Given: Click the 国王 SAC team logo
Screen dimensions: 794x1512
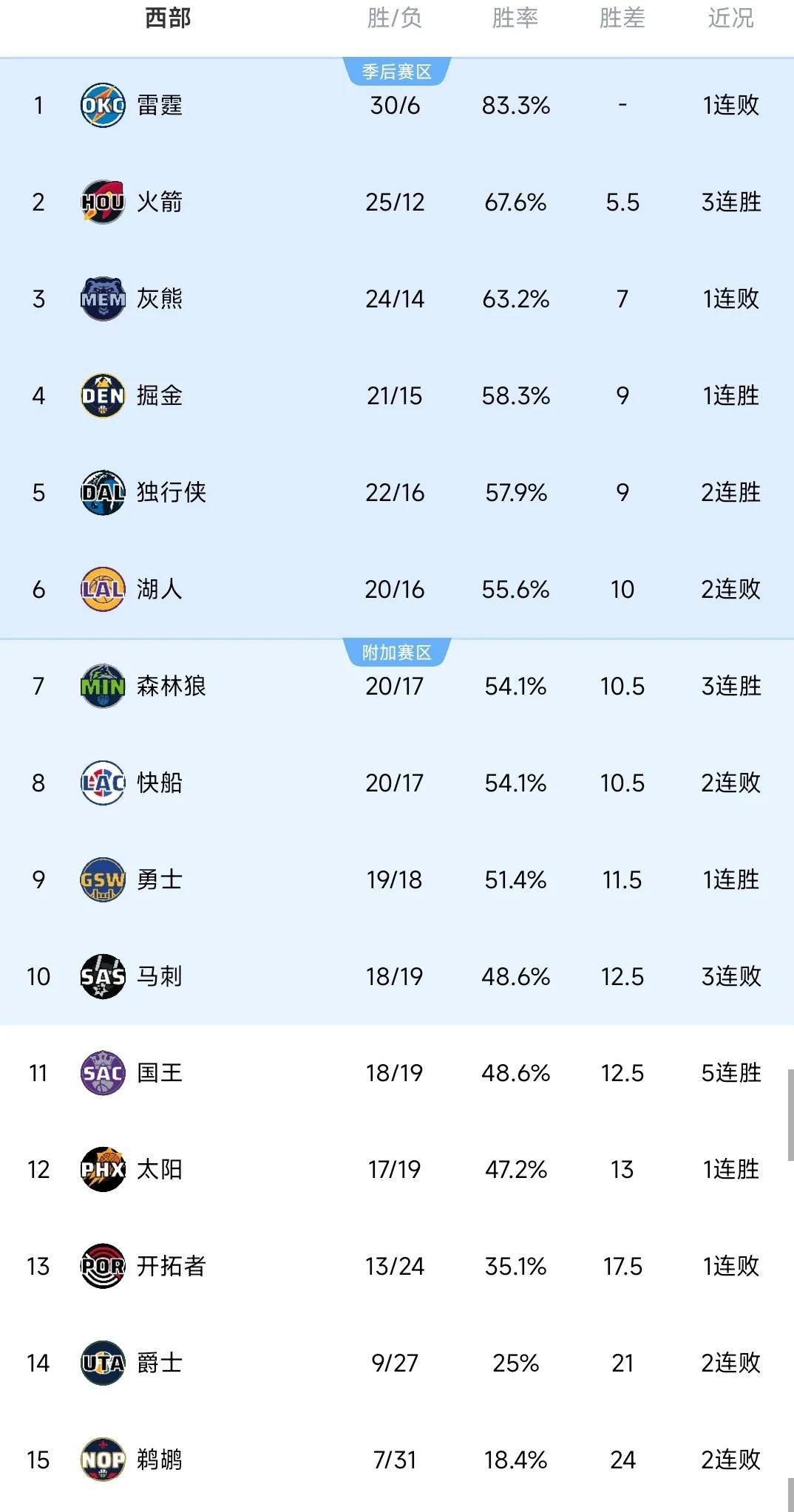Looking at the screenshot, I should tap(103, 1074).
